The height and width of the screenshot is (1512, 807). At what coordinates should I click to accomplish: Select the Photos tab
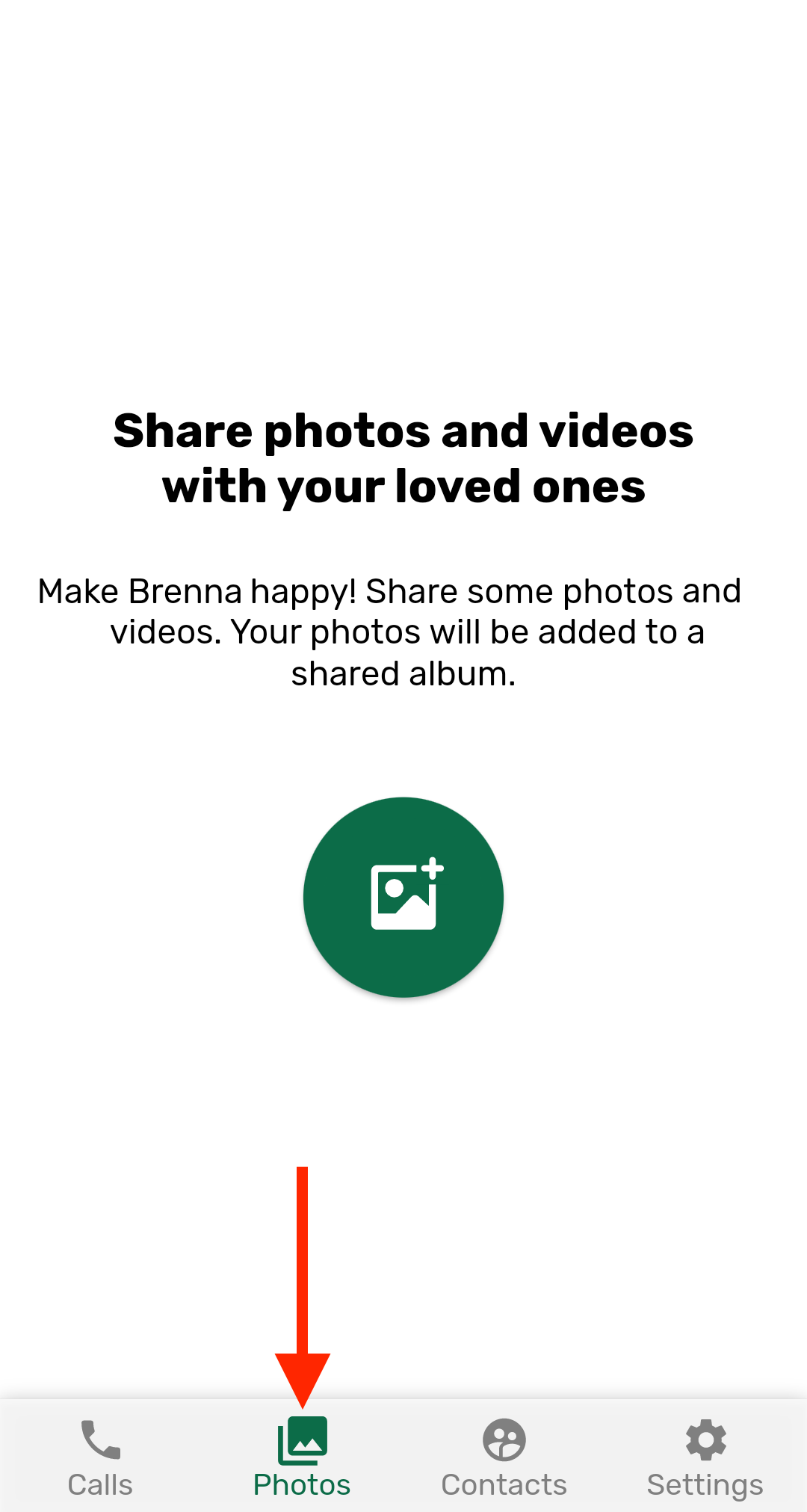(x=302, y=1457)
